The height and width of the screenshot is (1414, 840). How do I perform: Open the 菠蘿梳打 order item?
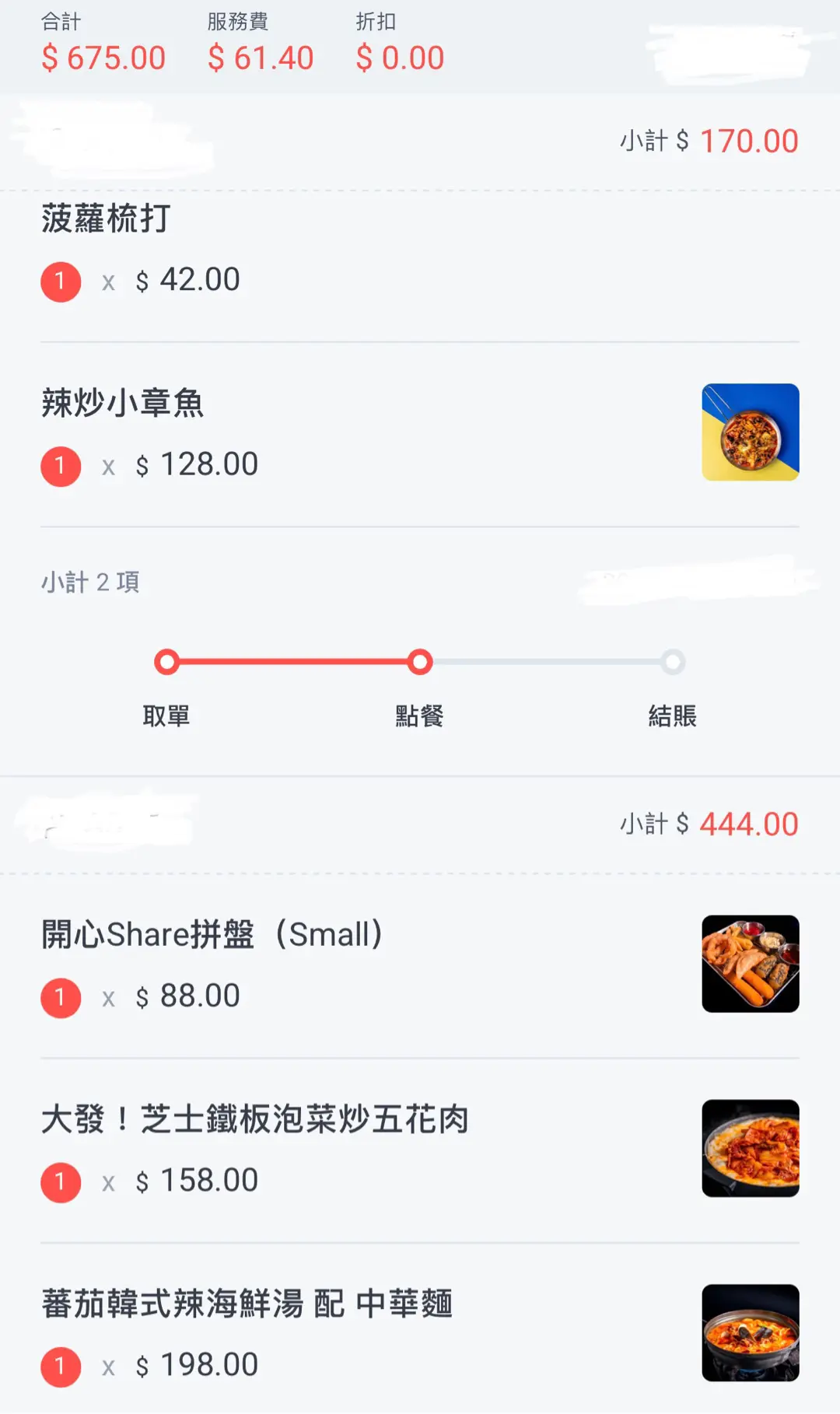coord(107,219)
